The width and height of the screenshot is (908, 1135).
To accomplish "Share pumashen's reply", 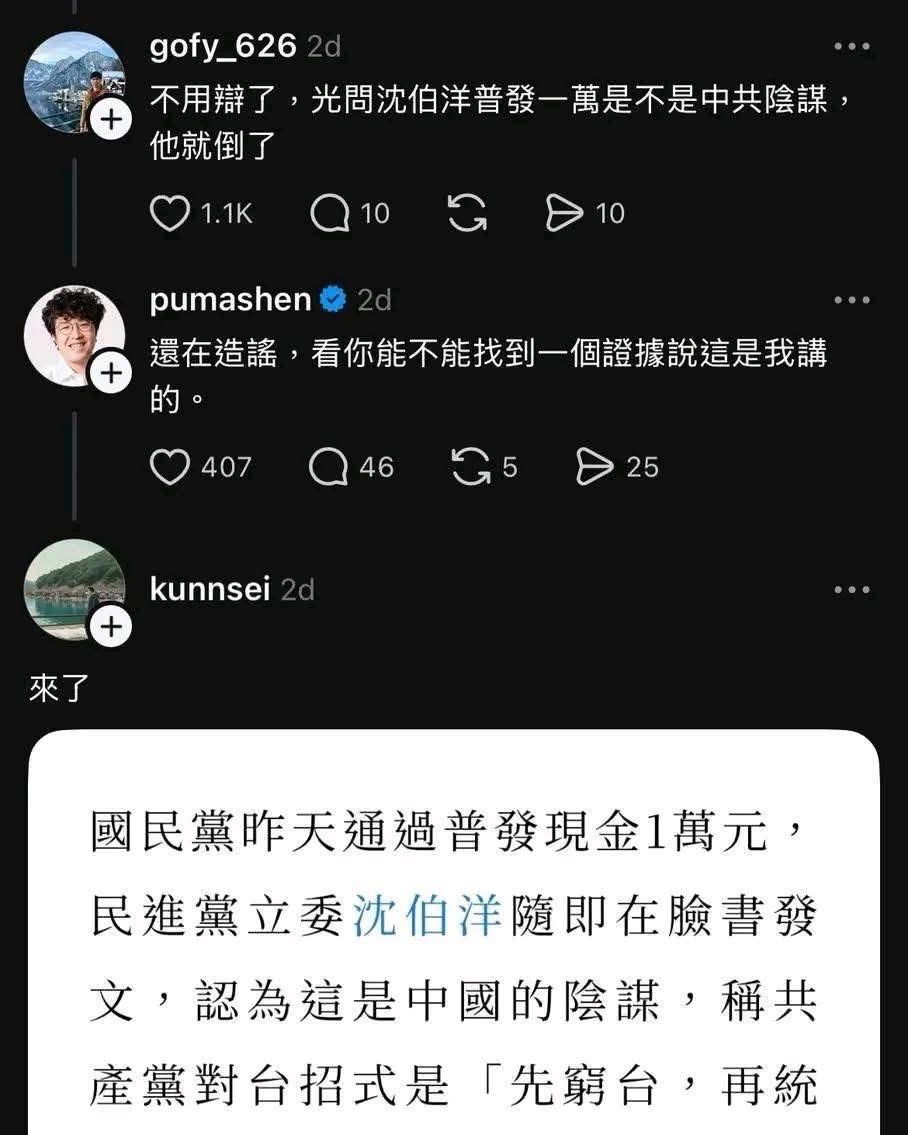I will (x=595, y=467).
